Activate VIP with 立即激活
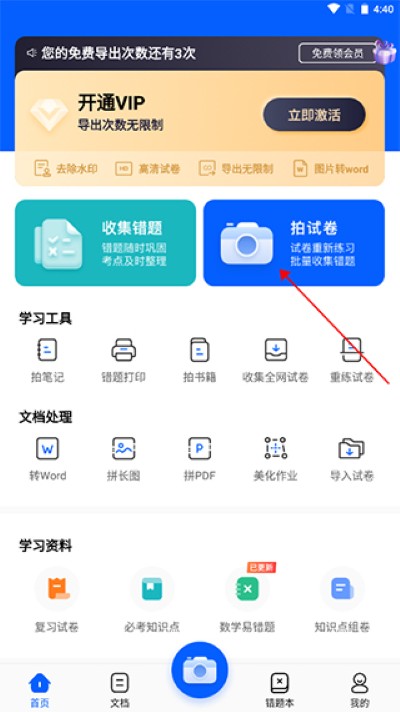Screen dimensions: 400x712 coord(314,114)
